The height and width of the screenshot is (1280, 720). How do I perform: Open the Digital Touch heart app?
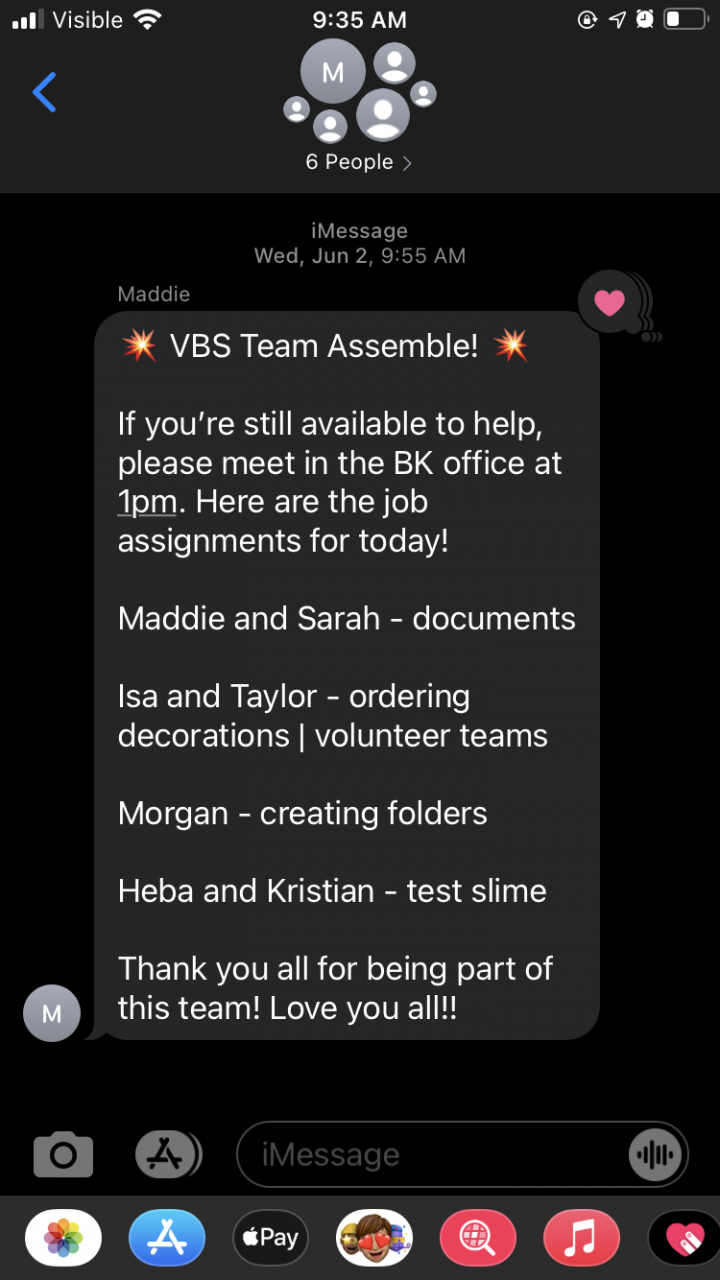coord(684,1238)
